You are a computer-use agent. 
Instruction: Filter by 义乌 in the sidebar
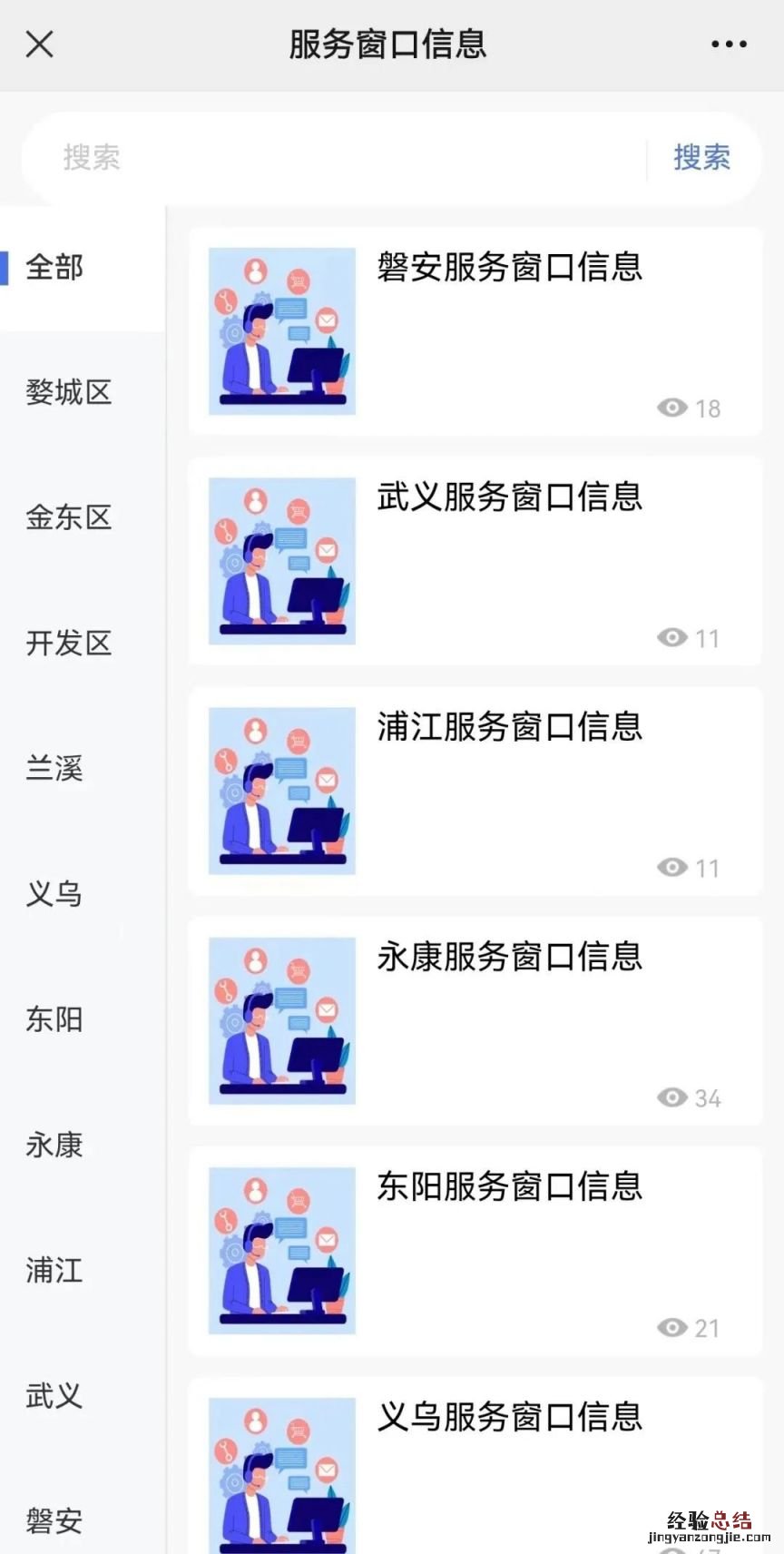pyautogui.click(x=54, y=894)
